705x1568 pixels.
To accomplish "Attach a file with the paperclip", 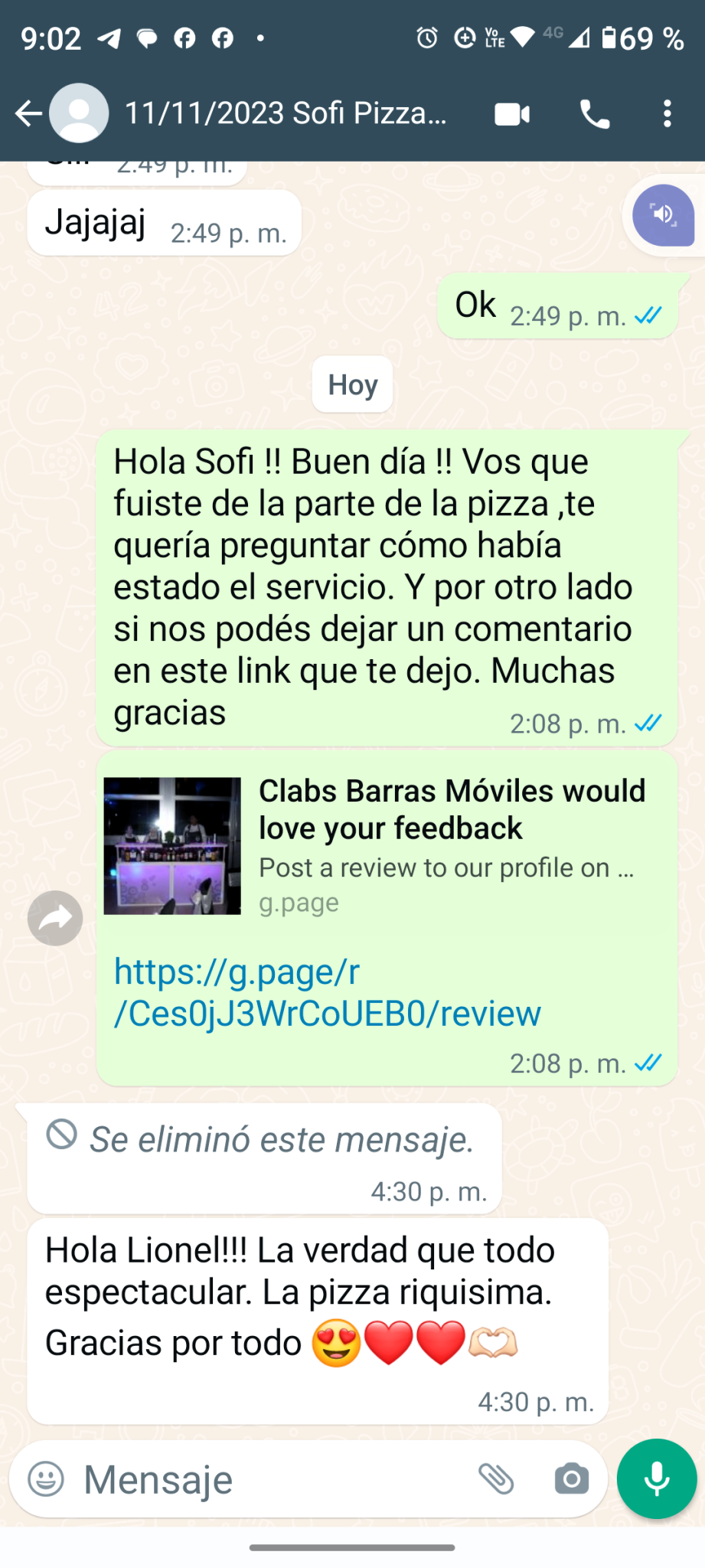I will (496, 1478).
